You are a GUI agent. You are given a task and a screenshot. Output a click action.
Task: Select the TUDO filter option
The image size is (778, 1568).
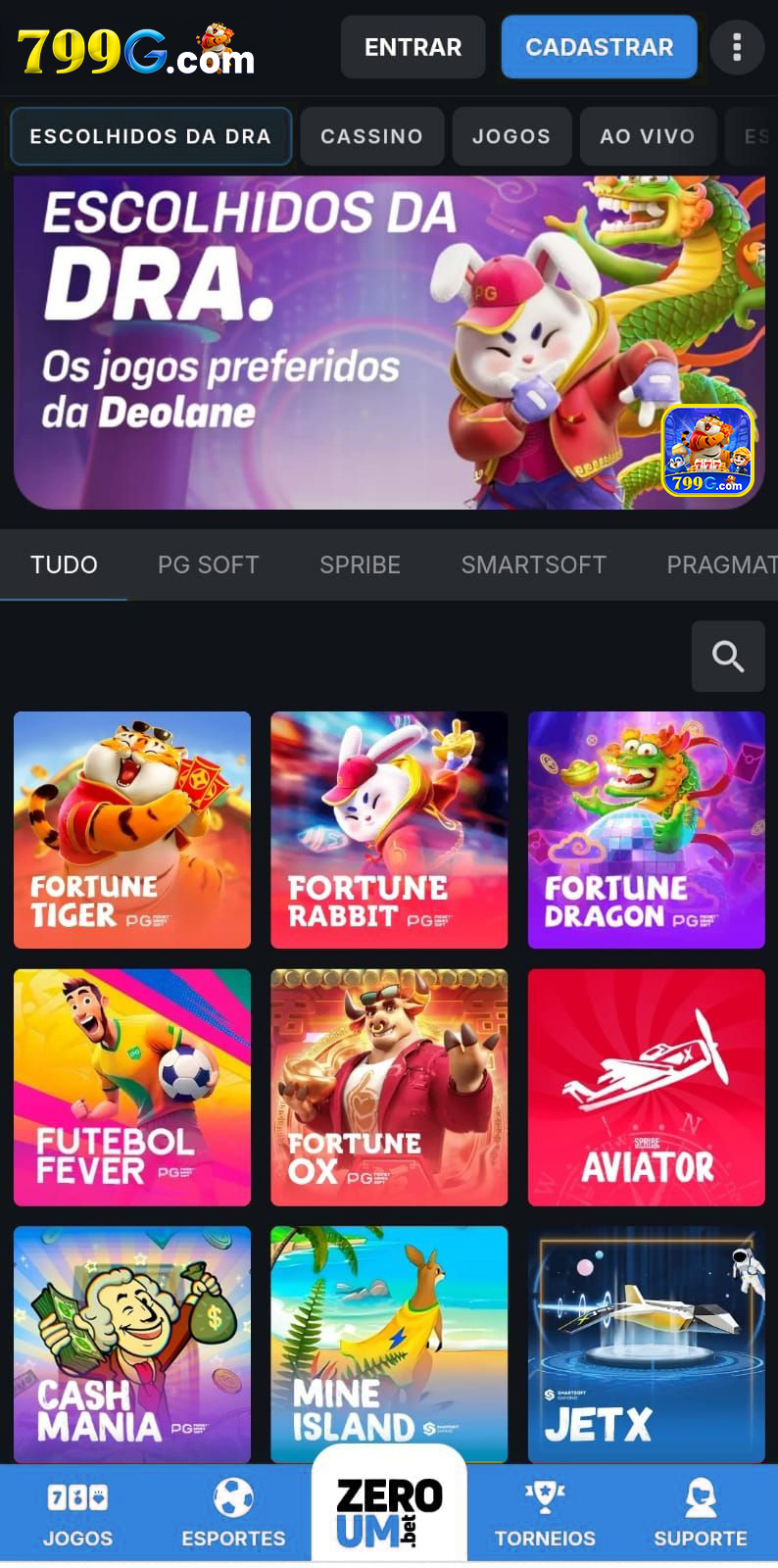click(64, 564)
